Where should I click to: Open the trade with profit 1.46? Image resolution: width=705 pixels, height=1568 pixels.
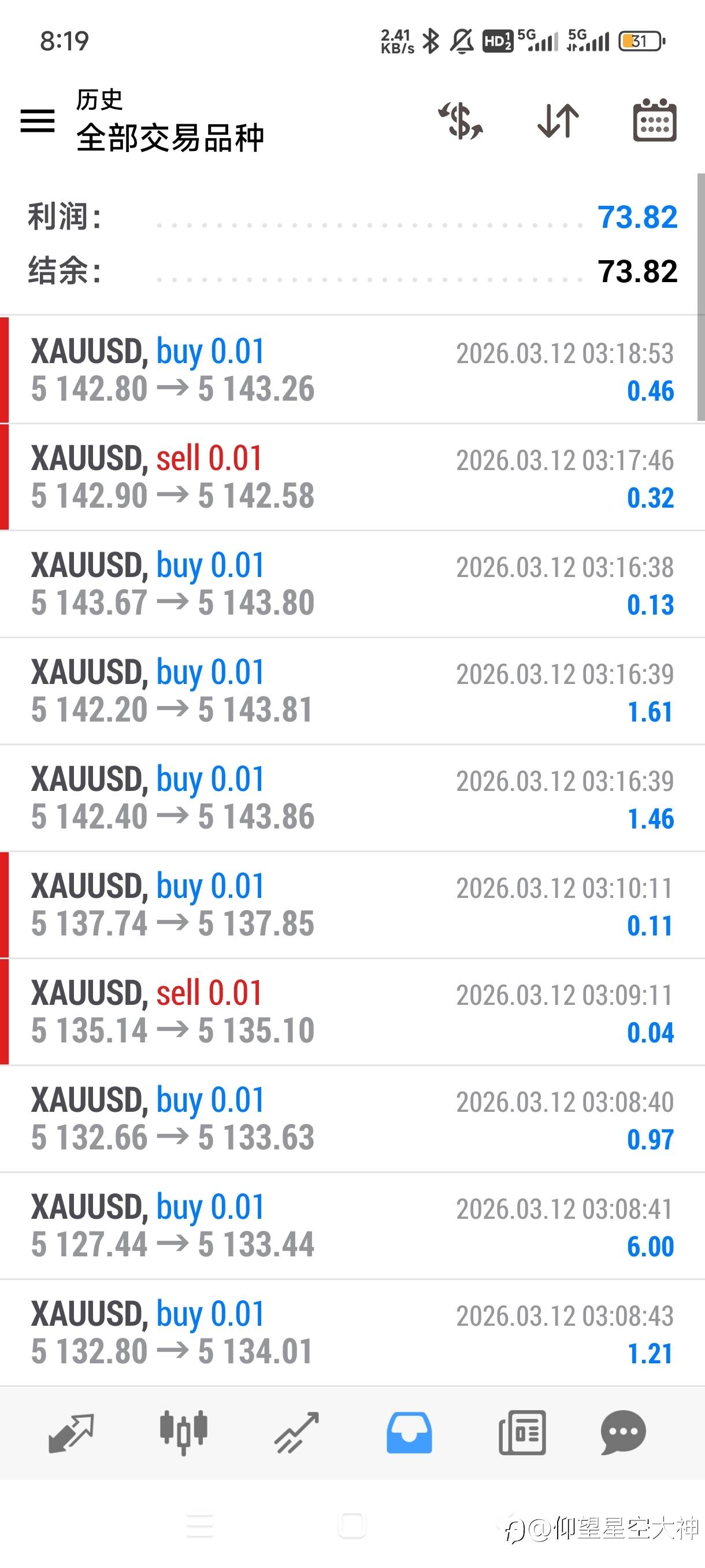click(x=352, y=798)
